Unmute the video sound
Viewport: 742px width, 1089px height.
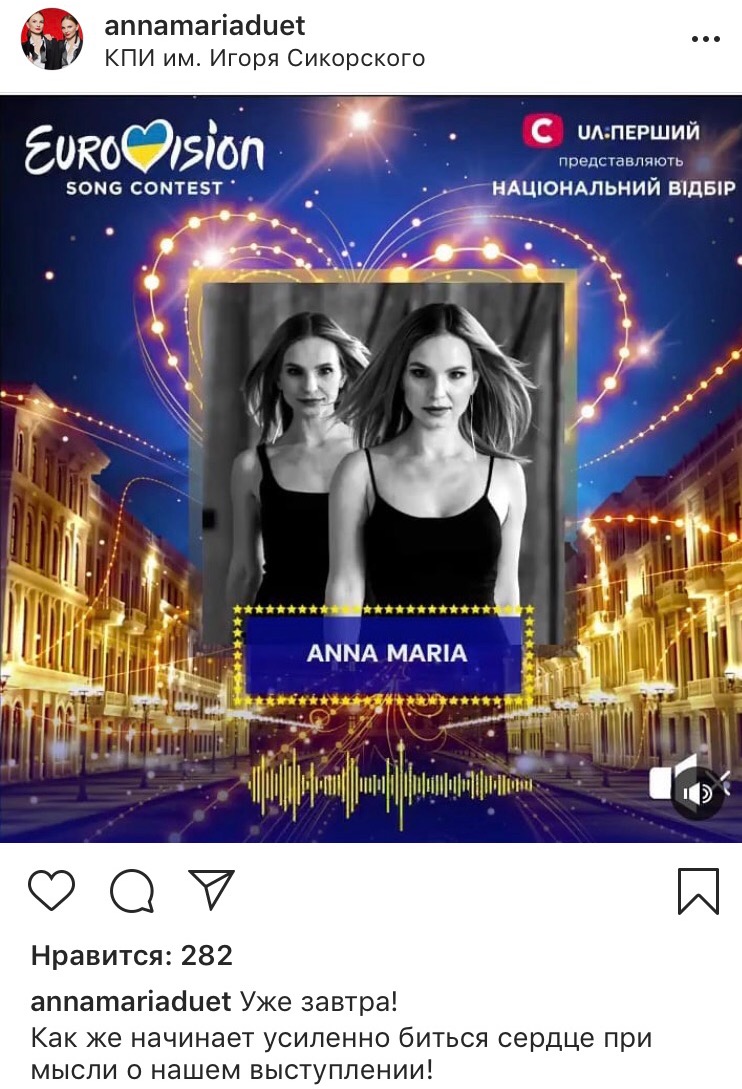click(x=696, y=793)
